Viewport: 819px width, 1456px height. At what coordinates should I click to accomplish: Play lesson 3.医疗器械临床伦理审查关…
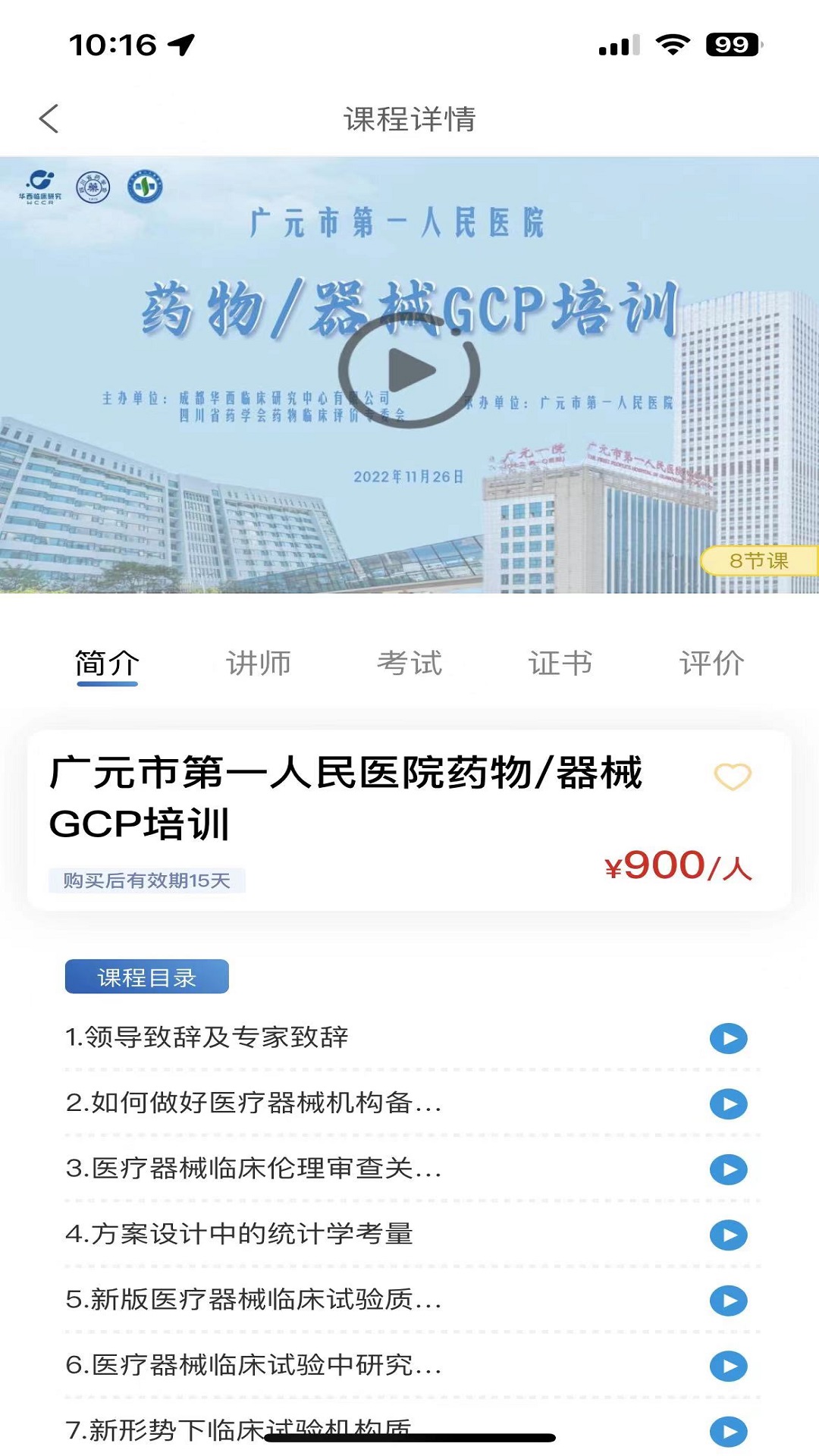pos(728,1169)
